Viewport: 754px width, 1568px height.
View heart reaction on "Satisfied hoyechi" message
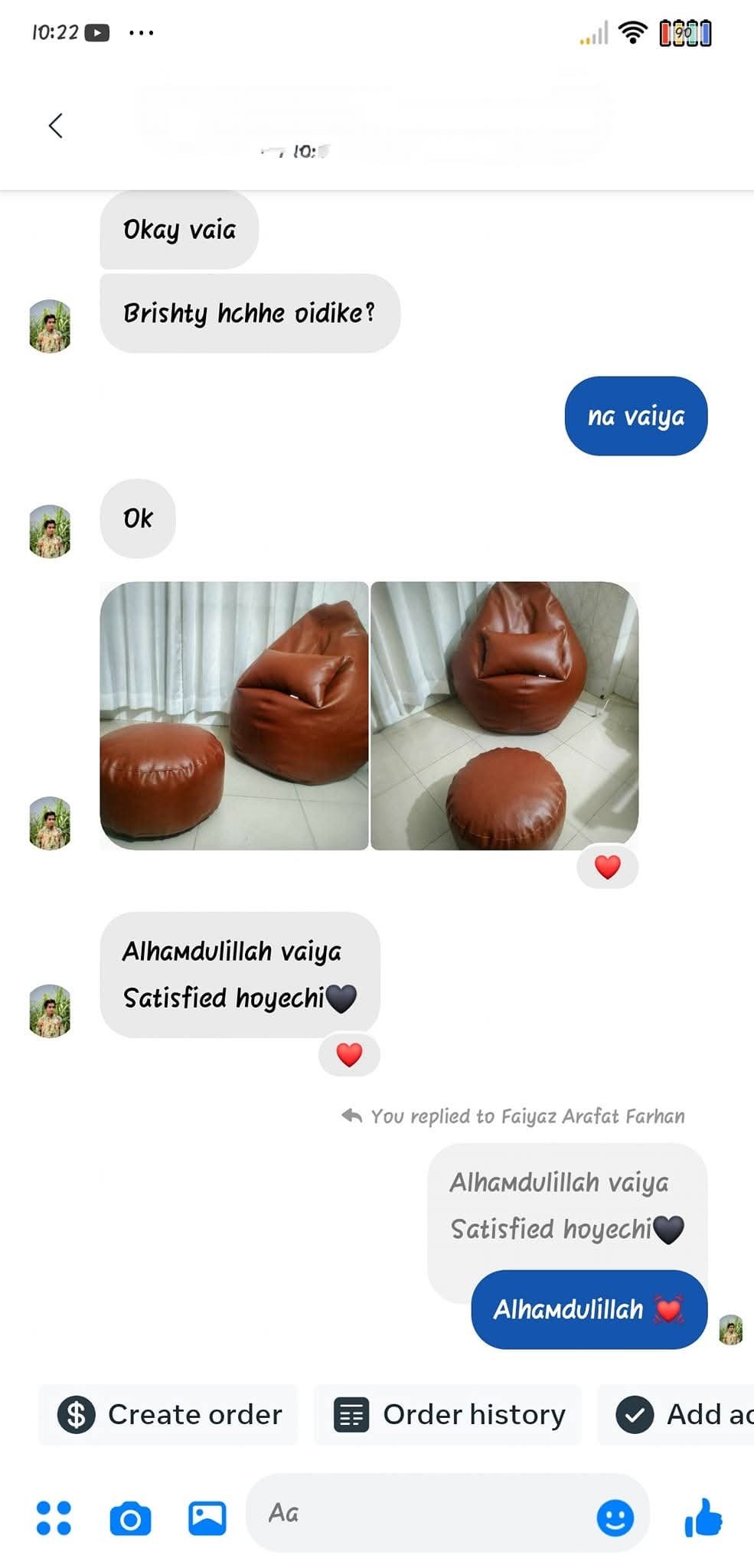(349, 1054)
